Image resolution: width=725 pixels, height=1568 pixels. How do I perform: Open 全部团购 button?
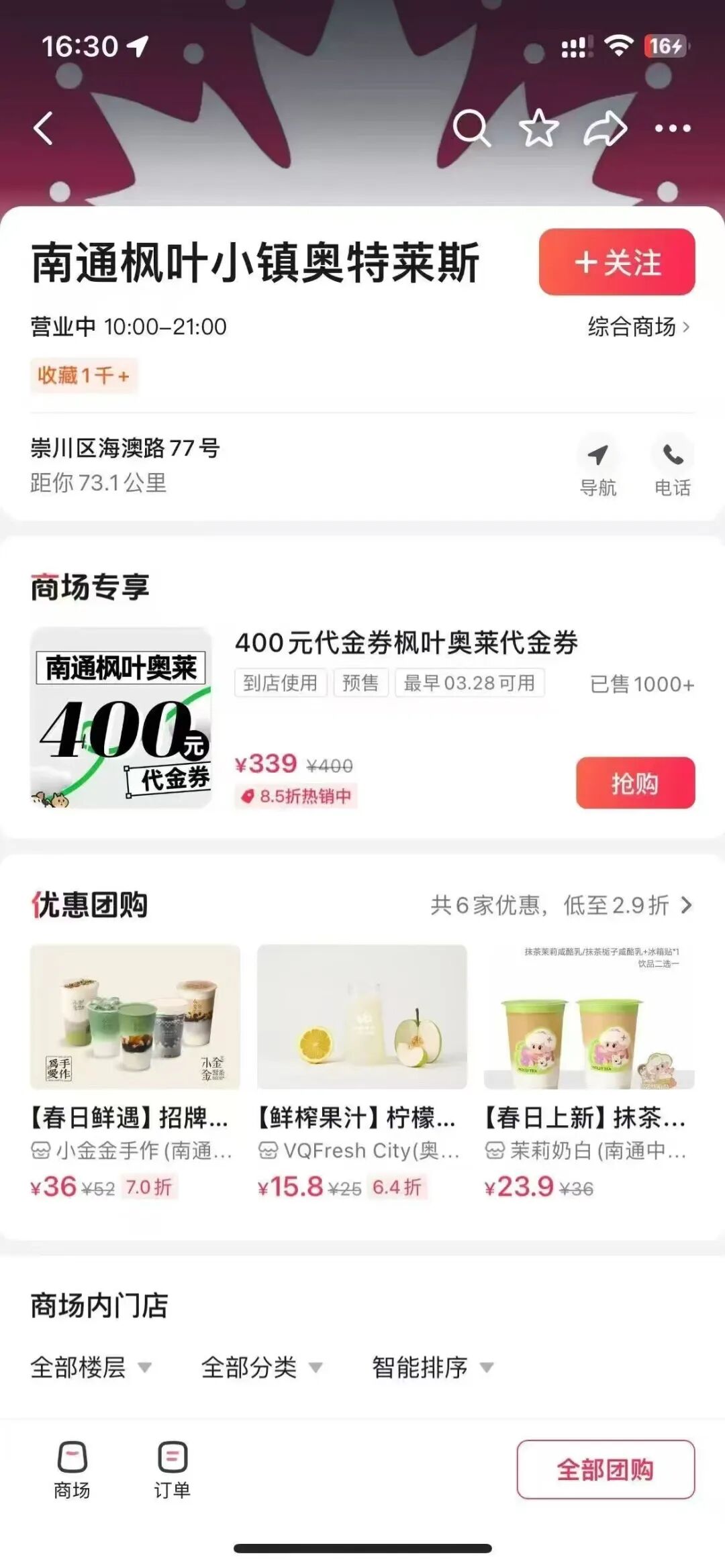[606, 1469]
